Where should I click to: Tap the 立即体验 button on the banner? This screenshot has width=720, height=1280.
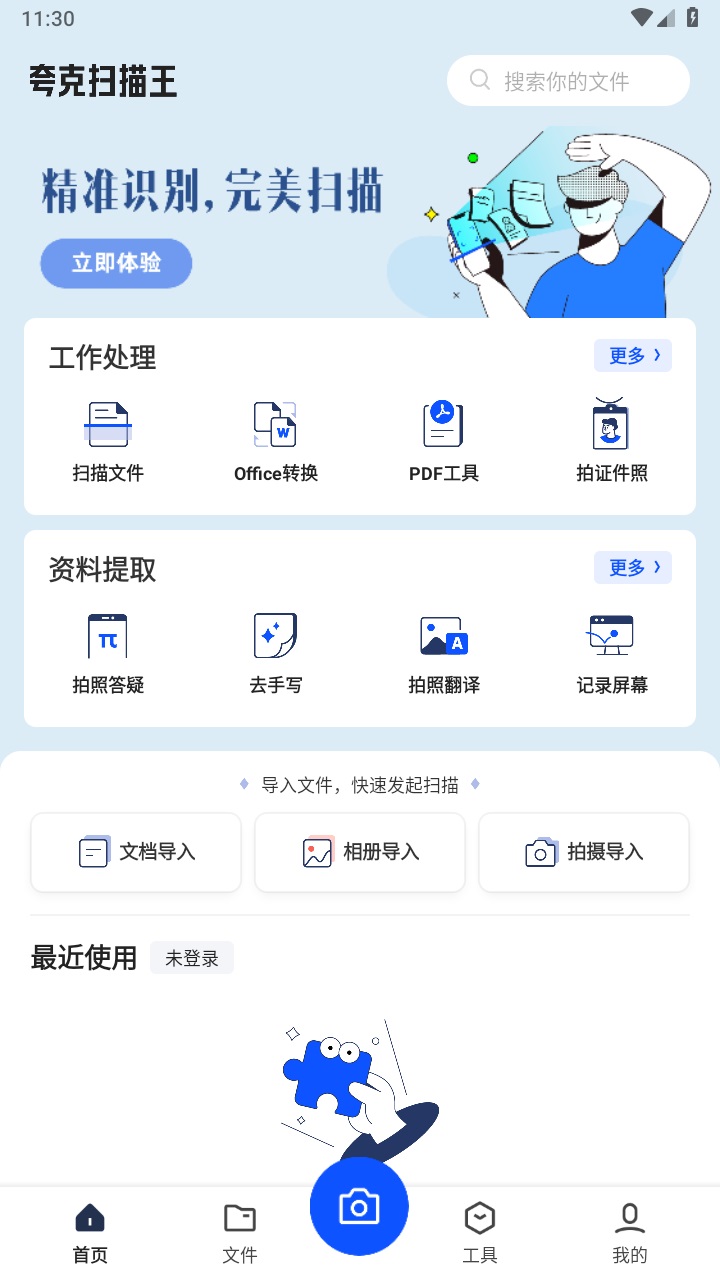115,263
